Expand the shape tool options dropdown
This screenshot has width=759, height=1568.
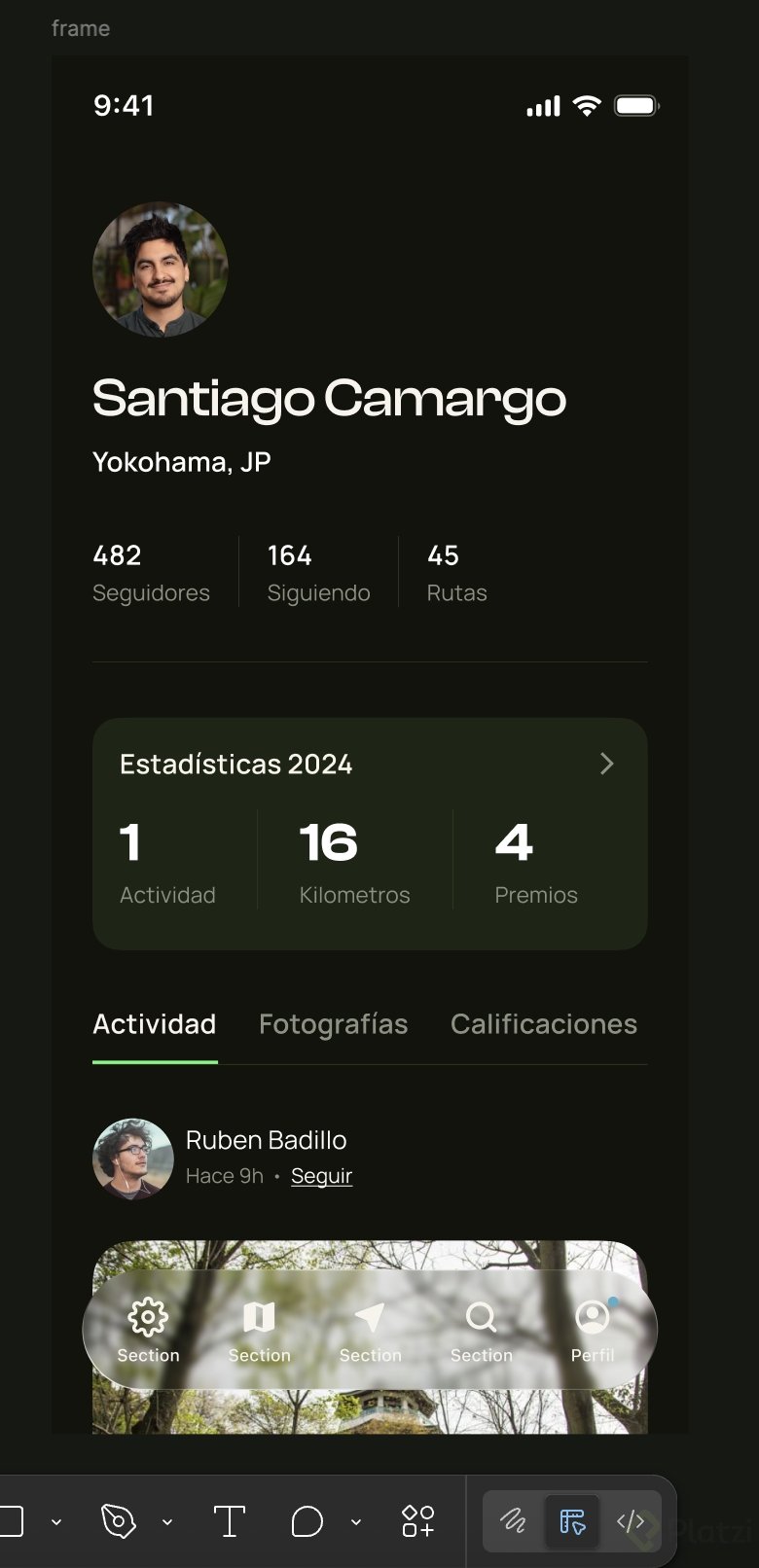tap(56, 1522)
